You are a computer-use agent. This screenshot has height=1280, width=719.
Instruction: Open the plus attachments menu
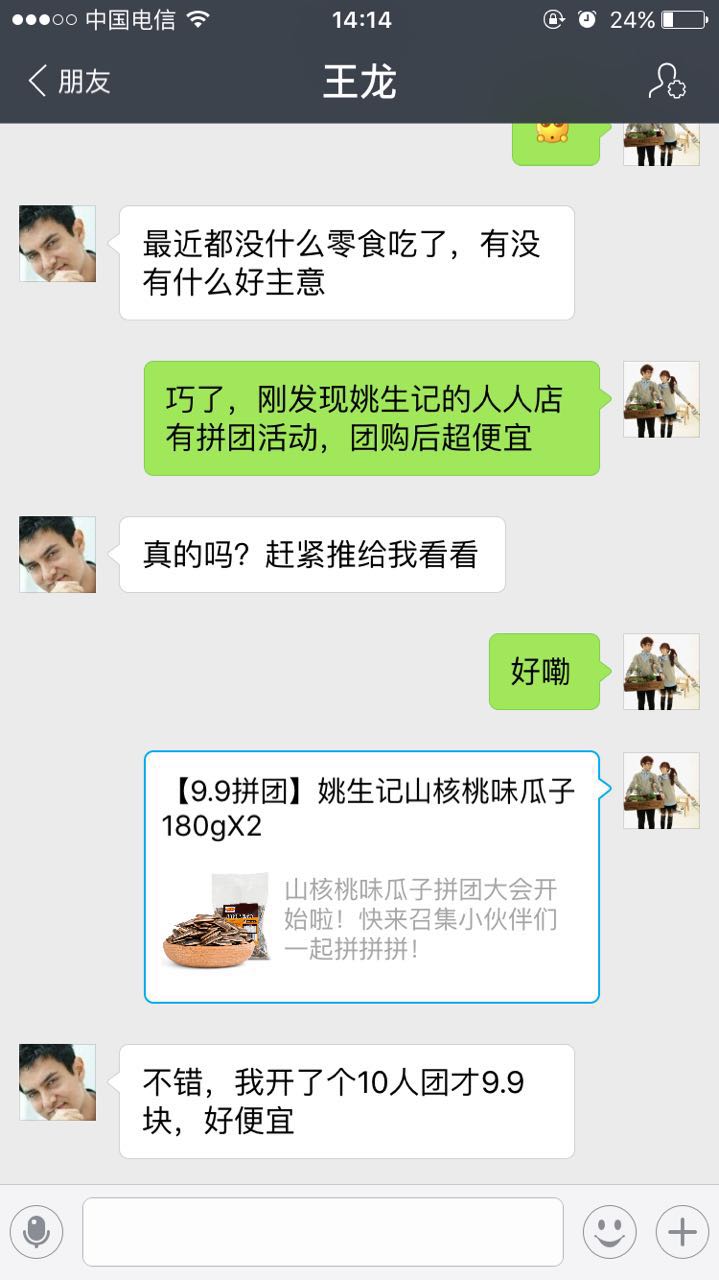coord(682,1231)
